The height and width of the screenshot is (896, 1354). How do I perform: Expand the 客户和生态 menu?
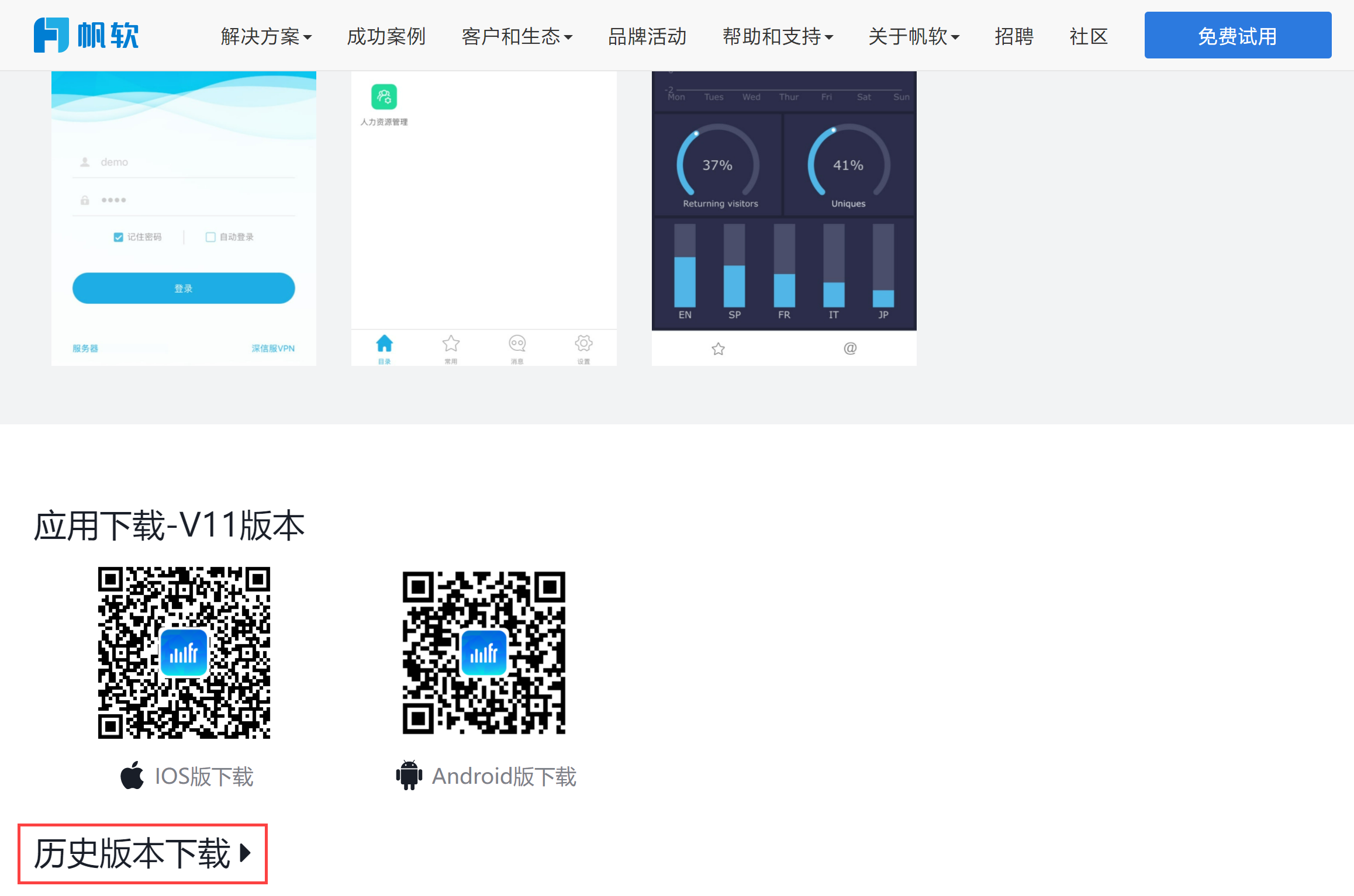tap(517, 36)
